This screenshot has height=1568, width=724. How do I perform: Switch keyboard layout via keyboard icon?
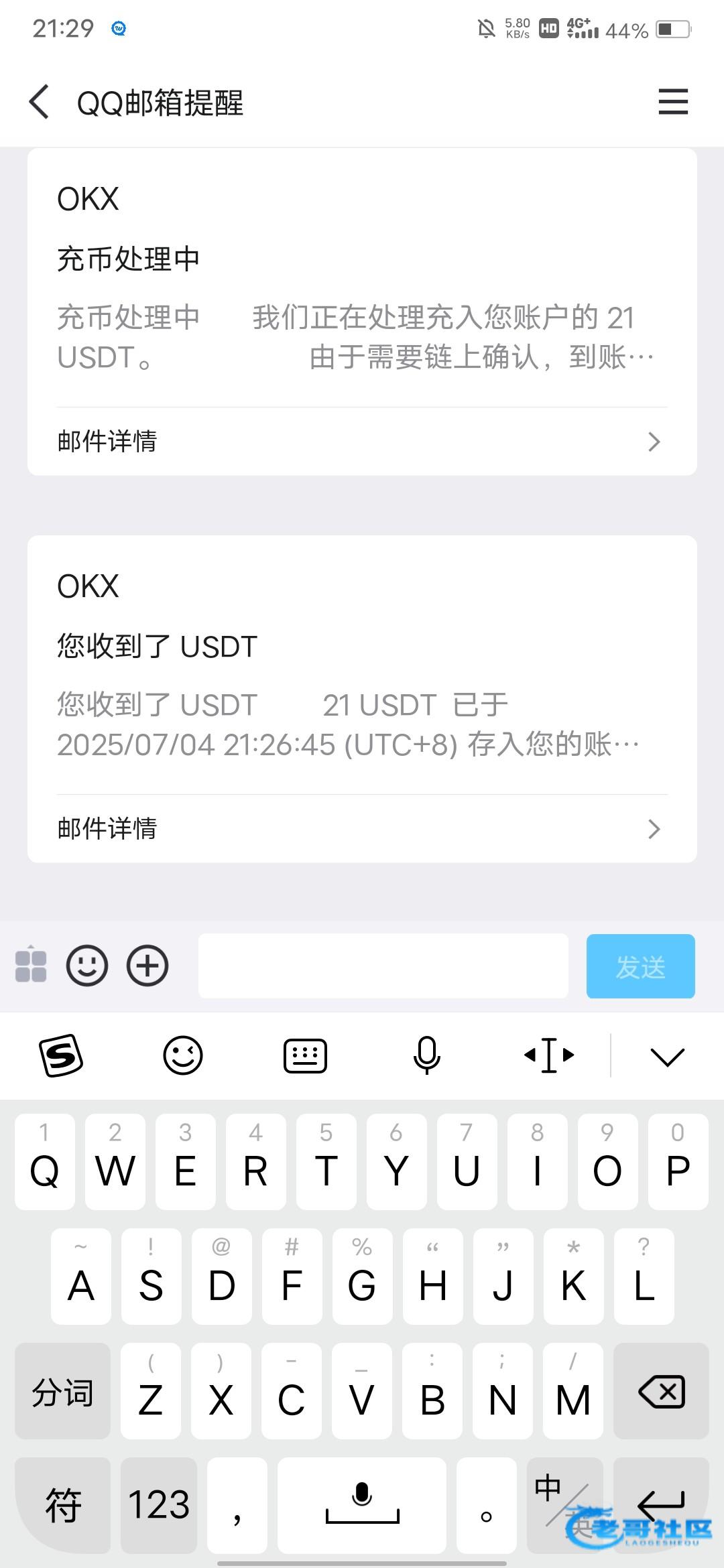(305, 1055)
